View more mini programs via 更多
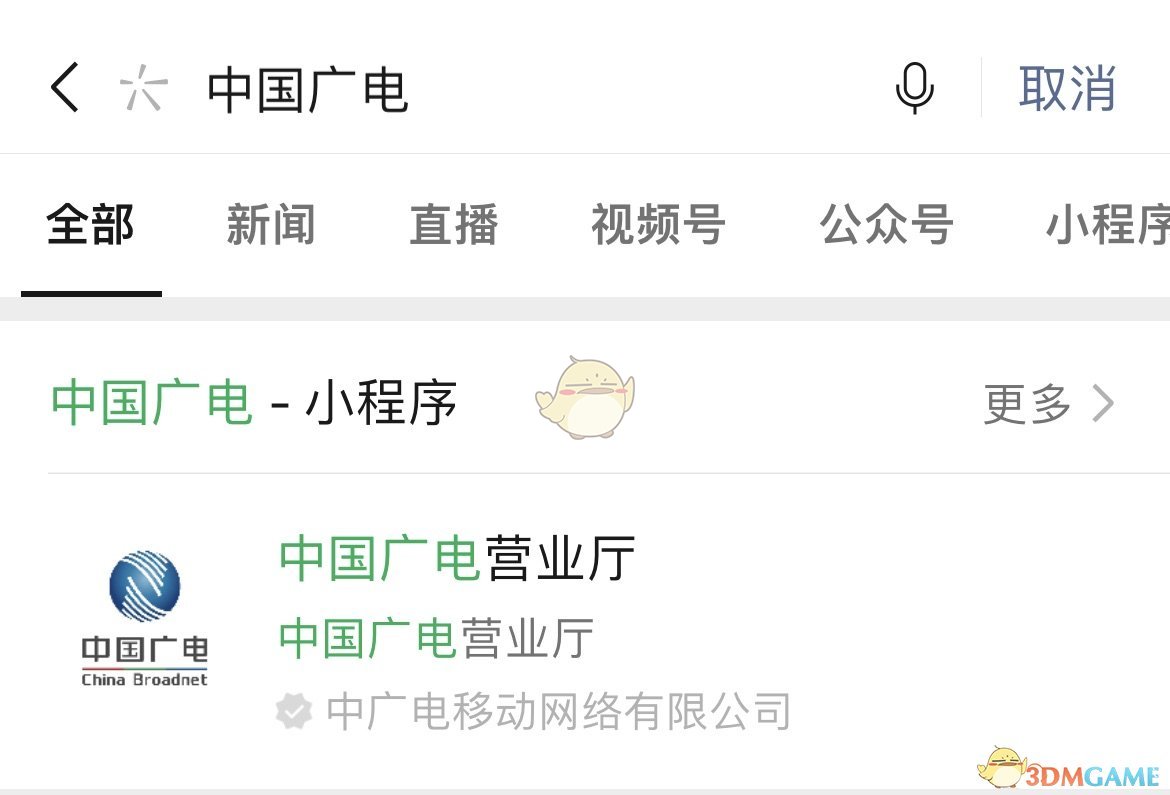Image resolution: width=1170 pixels, height=795 pixels. (1047, 404)
